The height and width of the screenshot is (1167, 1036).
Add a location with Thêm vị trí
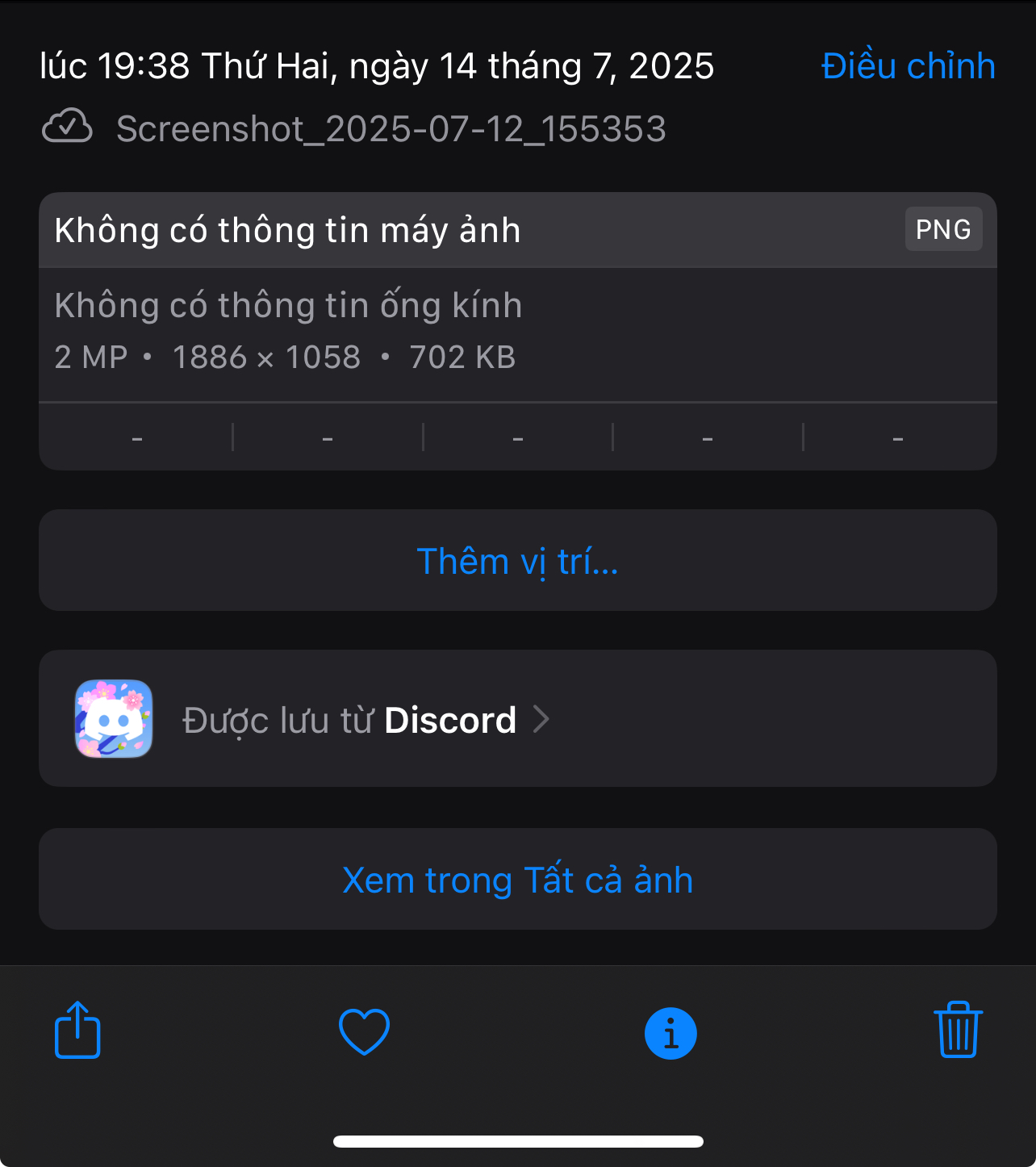click(517, 561)
